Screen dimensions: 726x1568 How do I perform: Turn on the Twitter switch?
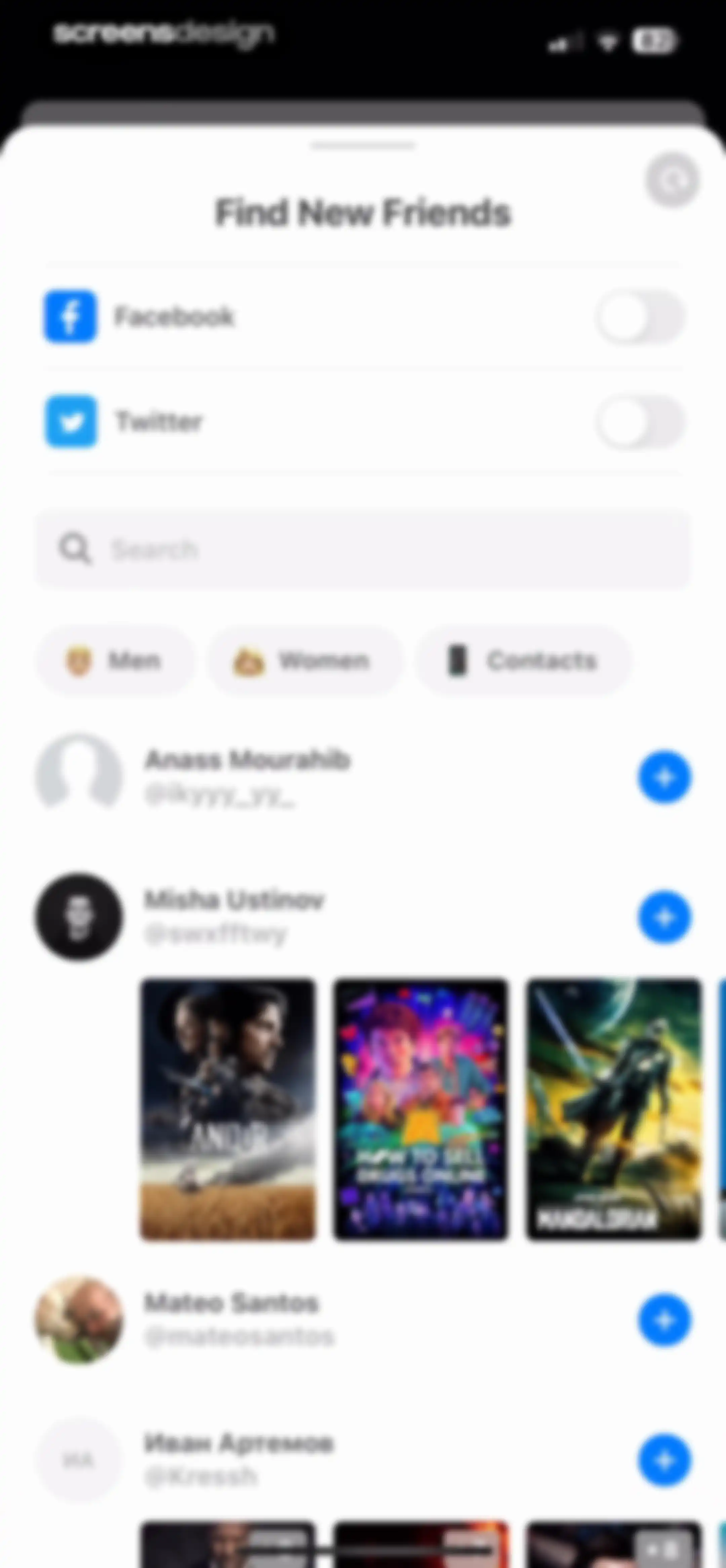(x=640, y=422)
